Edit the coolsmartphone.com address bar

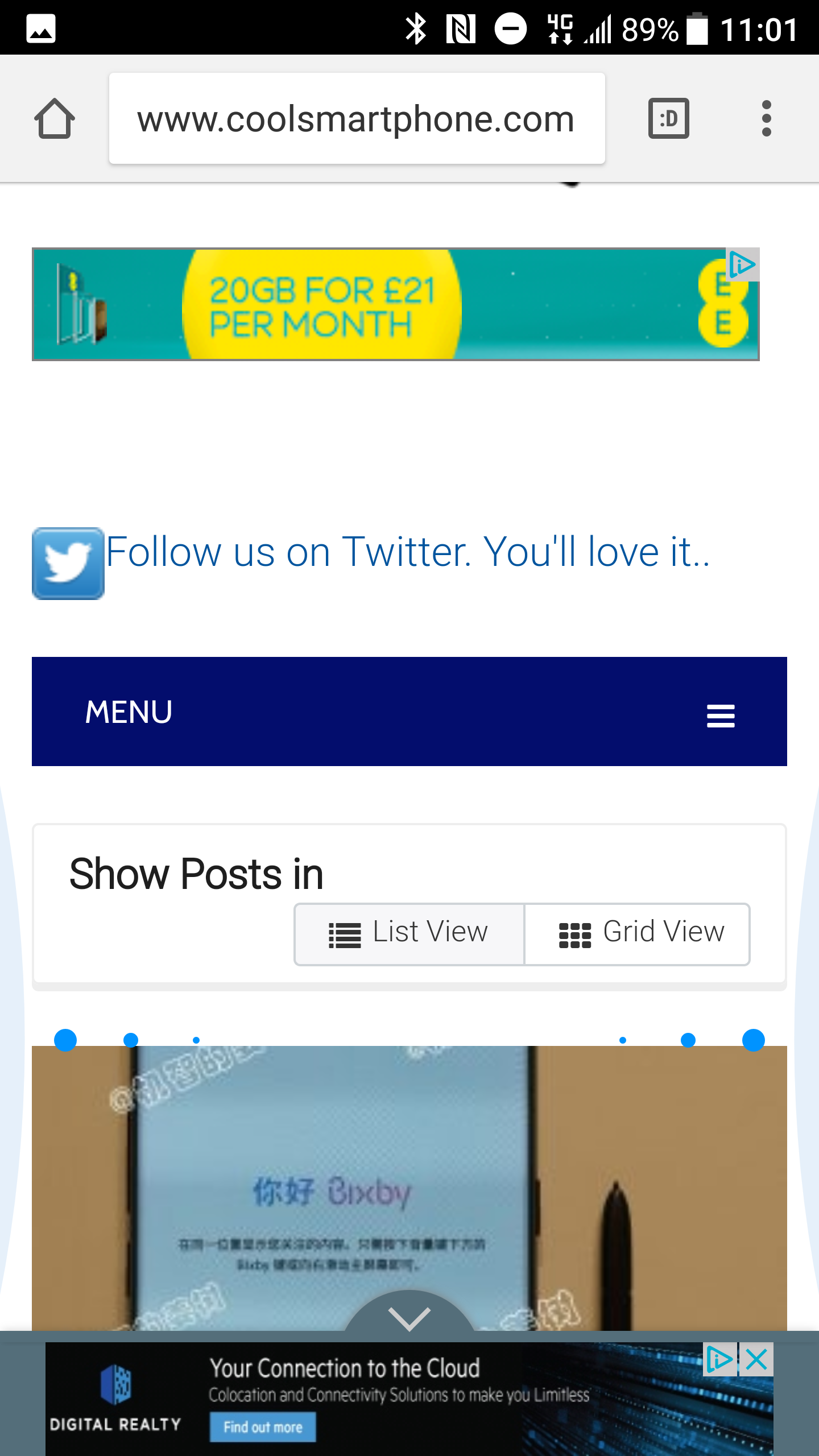(x=357, y=119)
